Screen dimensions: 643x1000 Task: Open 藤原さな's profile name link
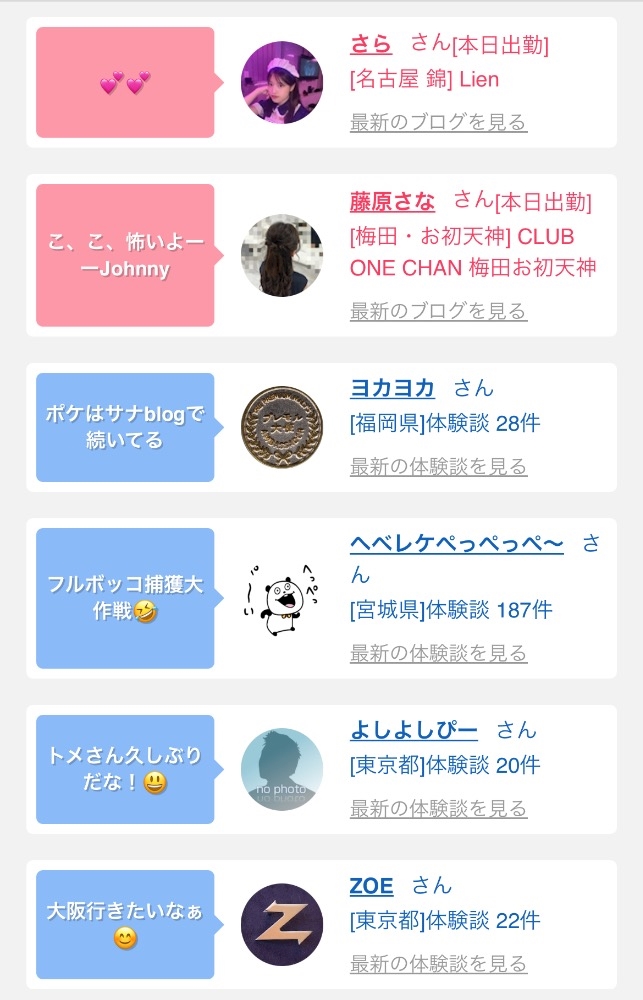click(x=392, y=201)
